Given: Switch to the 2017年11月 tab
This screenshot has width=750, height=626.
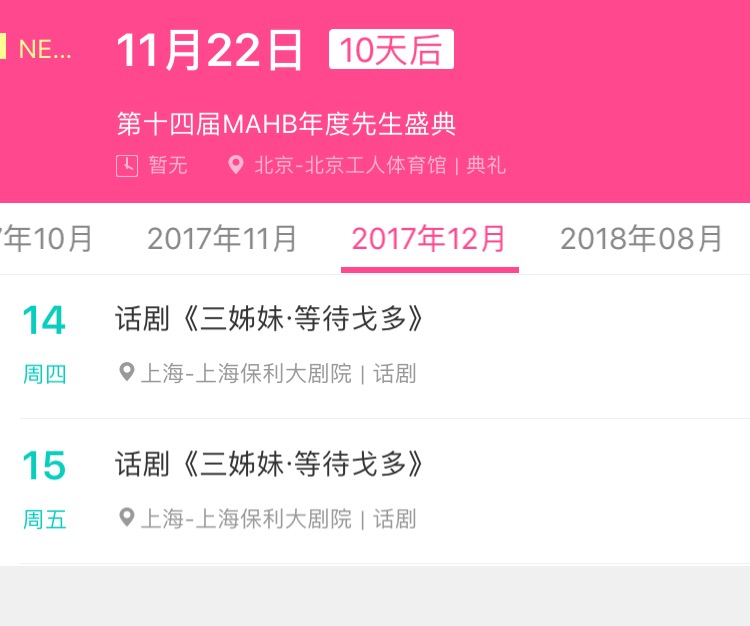Looking at the screenshot, I should [222, 239].
